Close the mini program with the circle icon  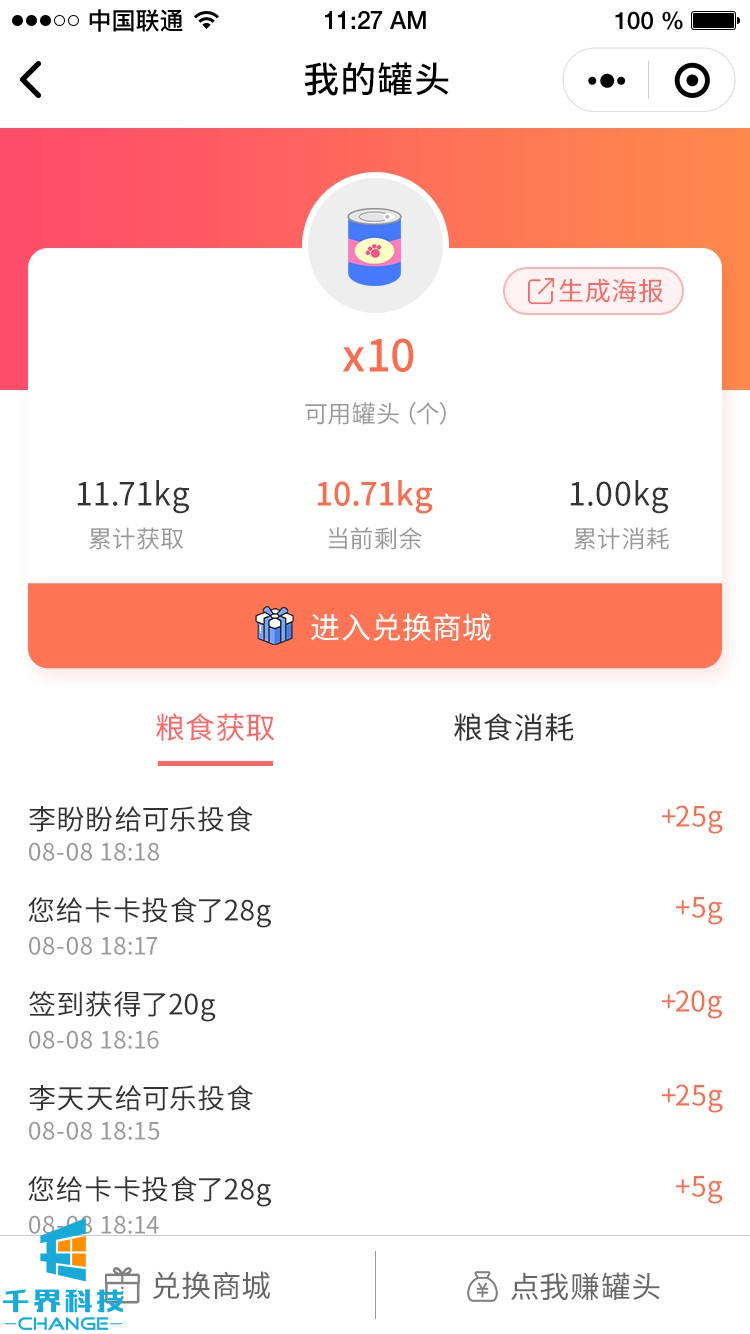tap(692, 80)
